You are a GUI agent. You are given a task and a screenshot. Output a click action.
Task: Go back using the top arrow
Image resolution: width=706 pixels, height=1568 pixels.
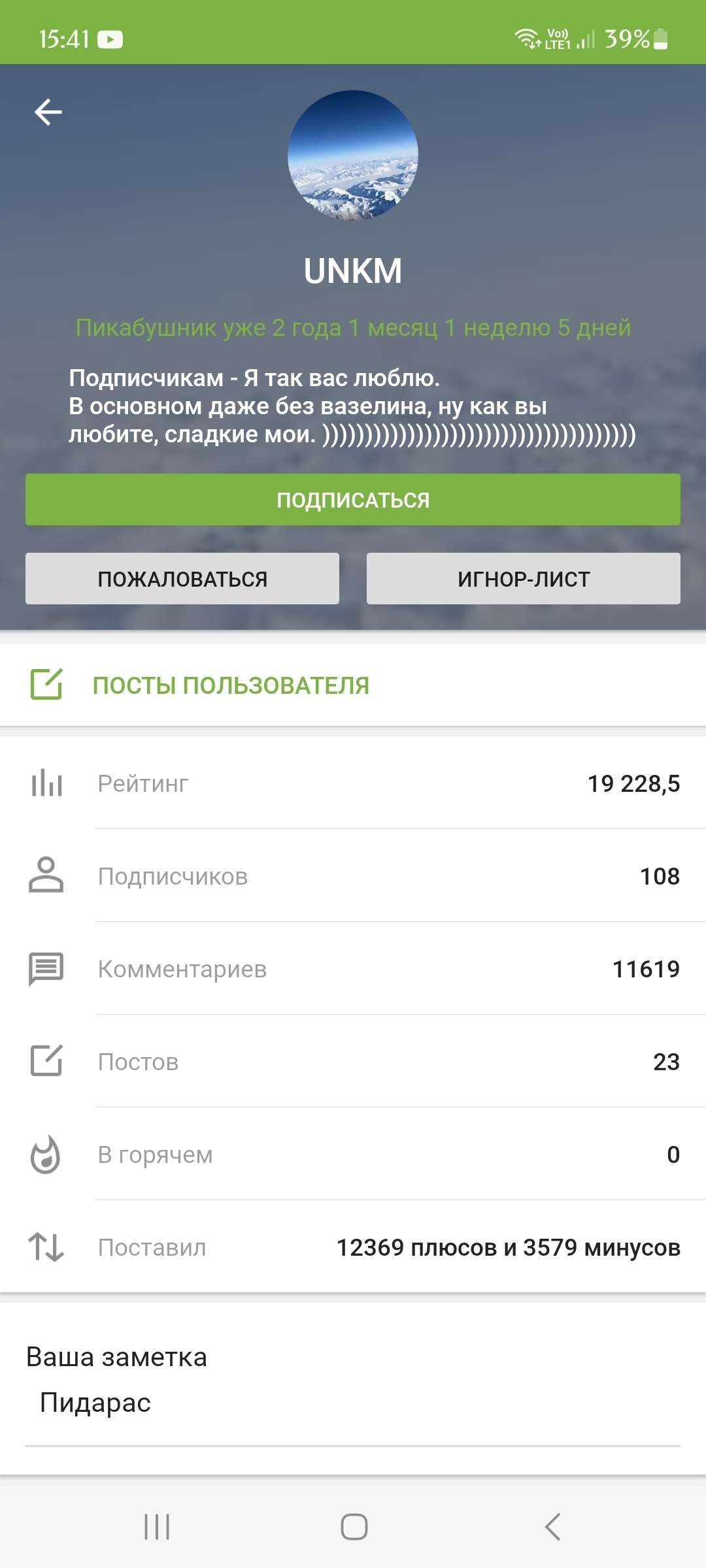click(x=48, y=112)
